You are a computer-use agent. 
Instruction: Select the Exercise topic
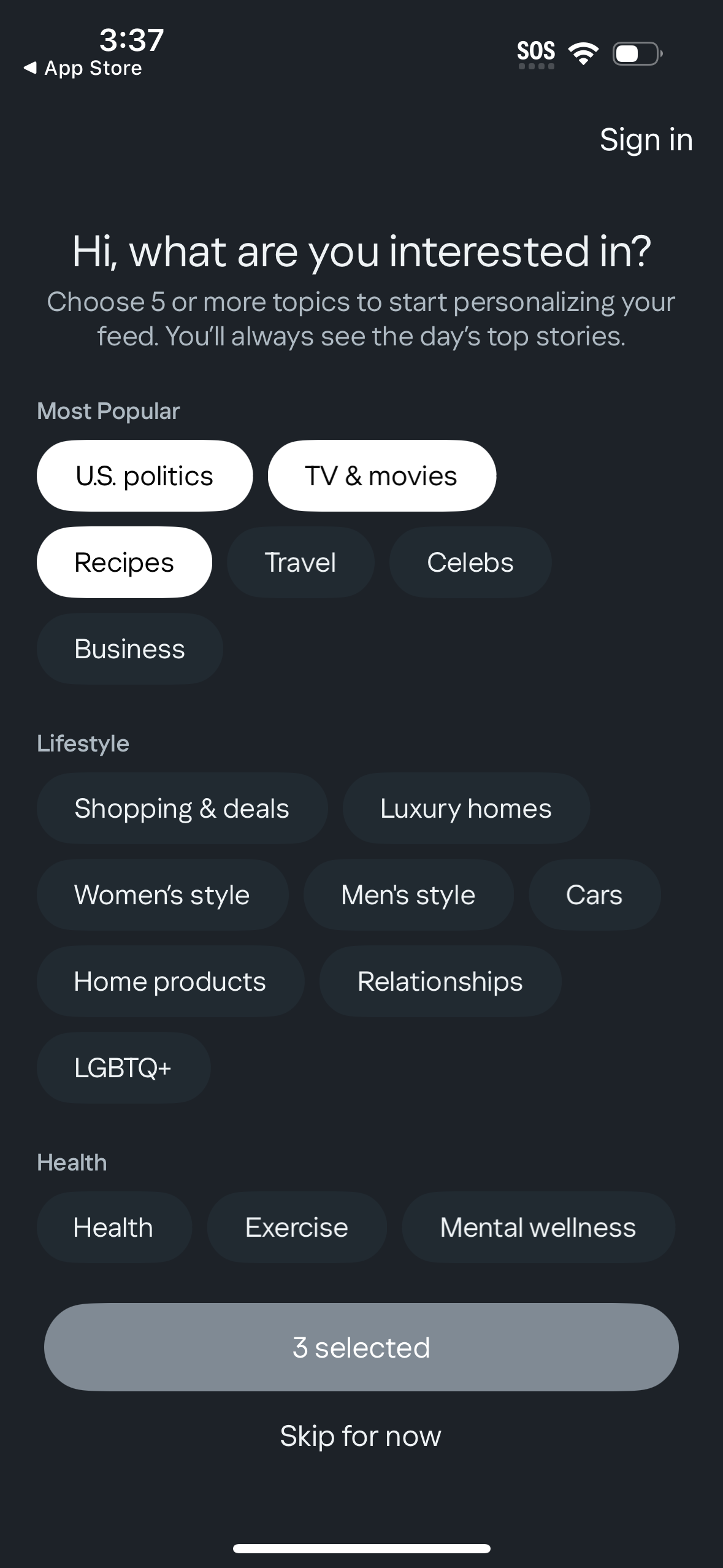click(x=296, y=1227)
